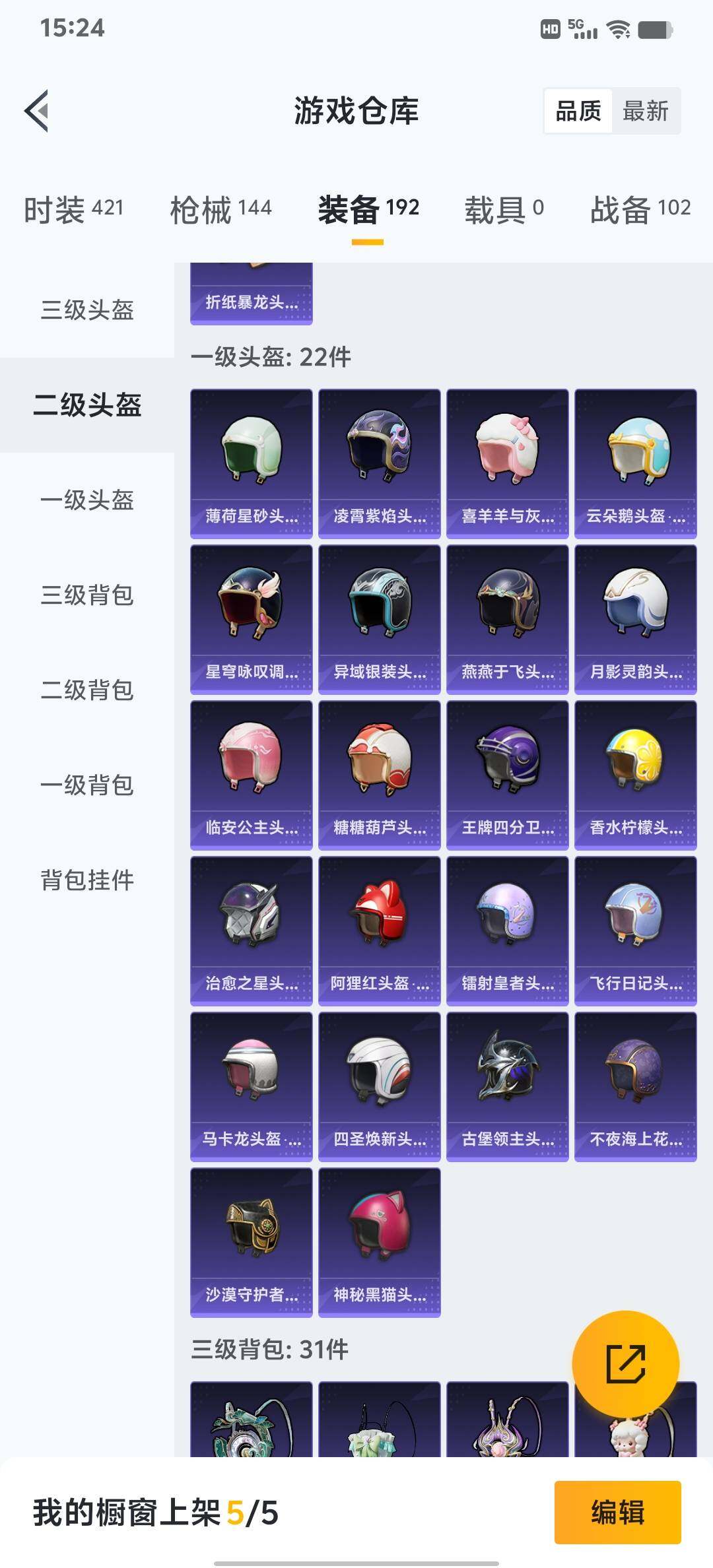Open the 背包挂件 category
Viewport: 713px width, 1568px height.
pyautogui.click(x=87, y=880)
